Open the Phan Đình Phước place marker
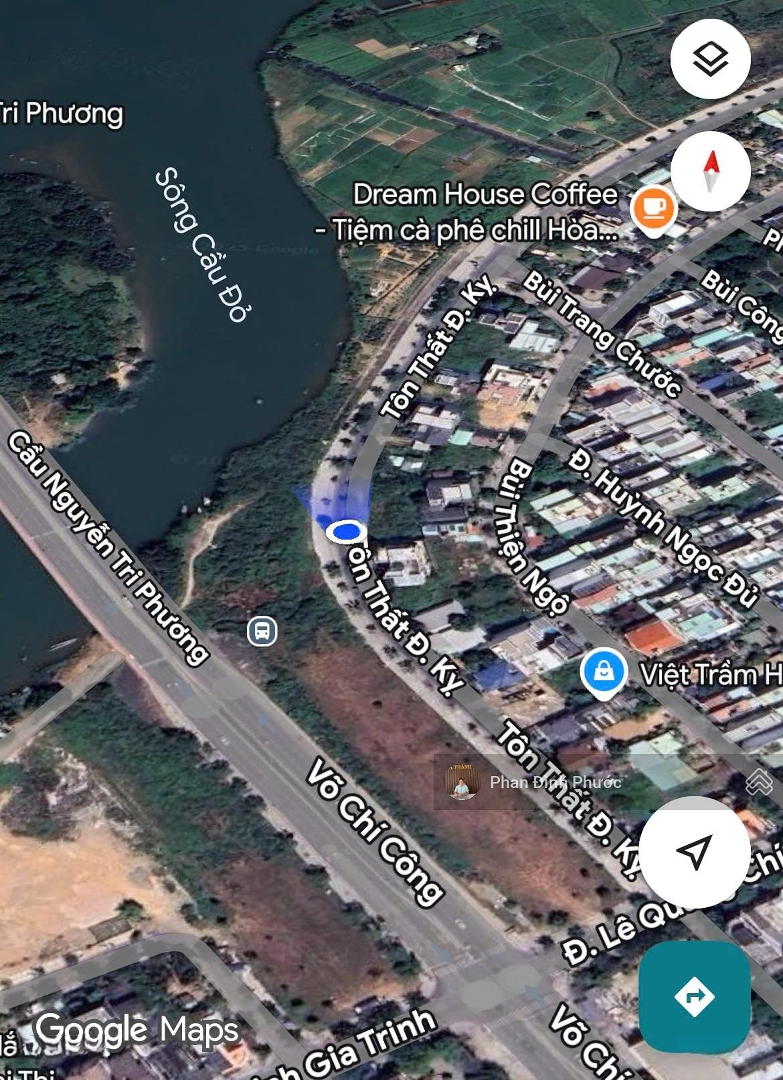783x1080 pixels. pos(462,781)
